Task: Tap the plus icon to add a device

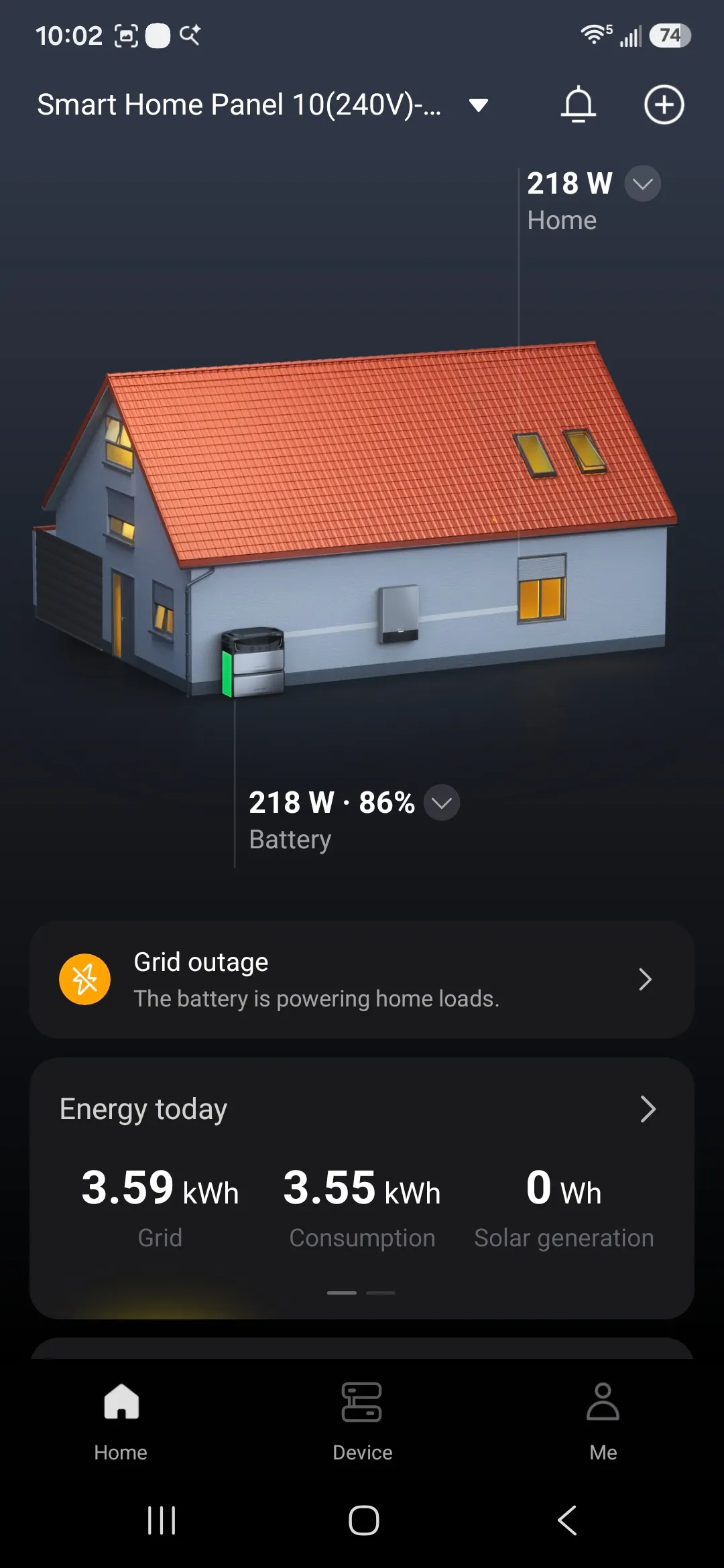Action: pos(664,105)
